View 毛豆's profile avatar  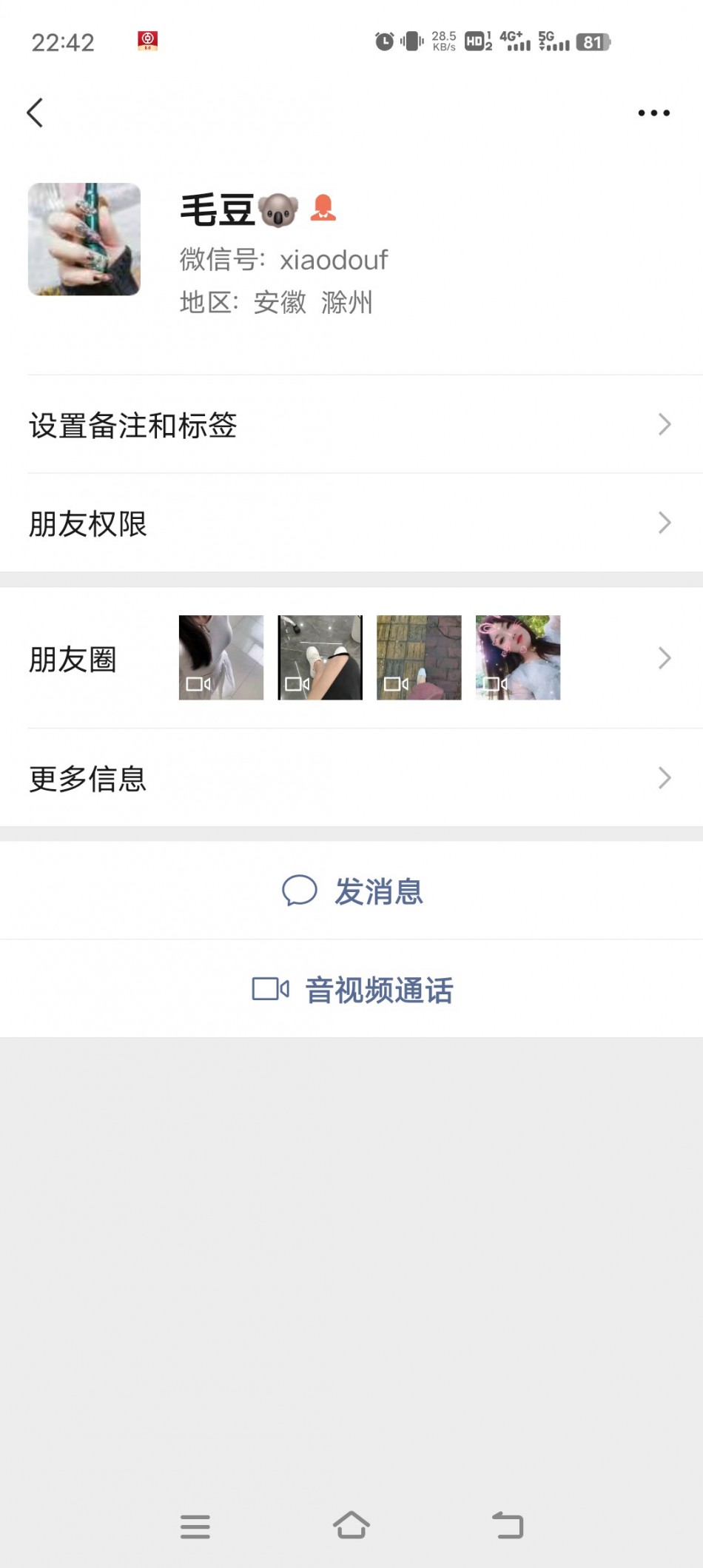point(84,239)
